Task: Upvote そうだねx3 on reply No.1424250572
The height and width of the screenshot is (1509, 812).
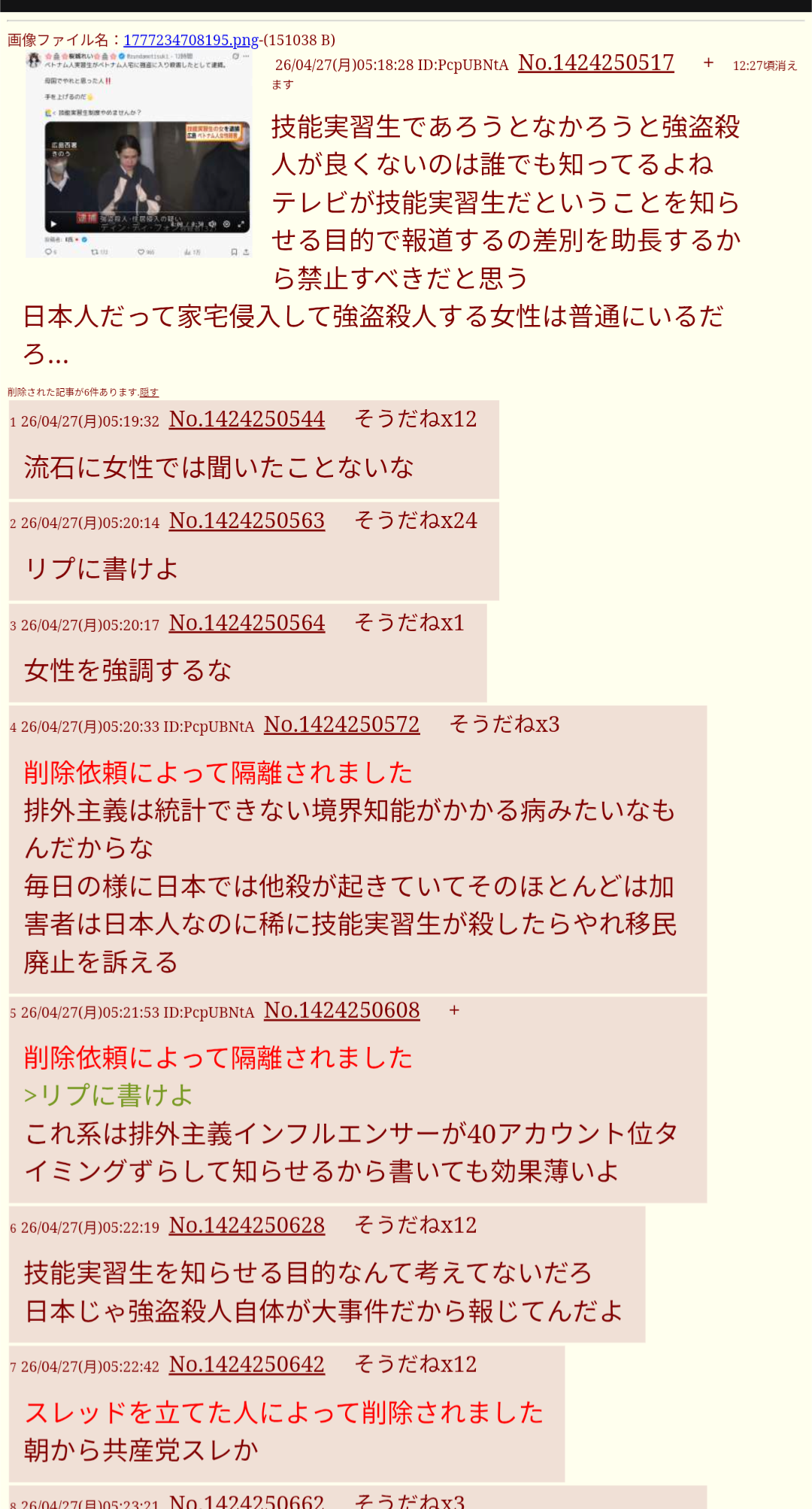Action: pyautogui.click(x=504, y=724)
